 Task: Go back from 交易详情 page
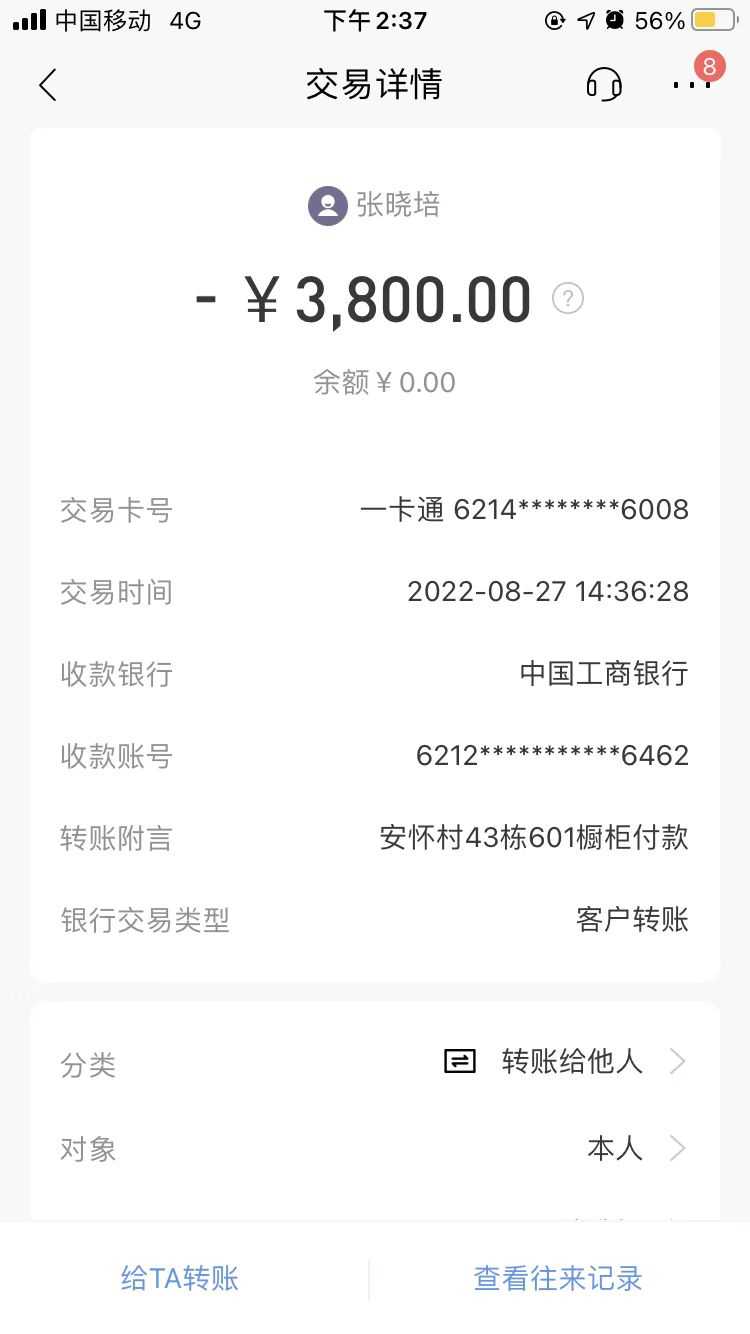(x=47, y=85)
